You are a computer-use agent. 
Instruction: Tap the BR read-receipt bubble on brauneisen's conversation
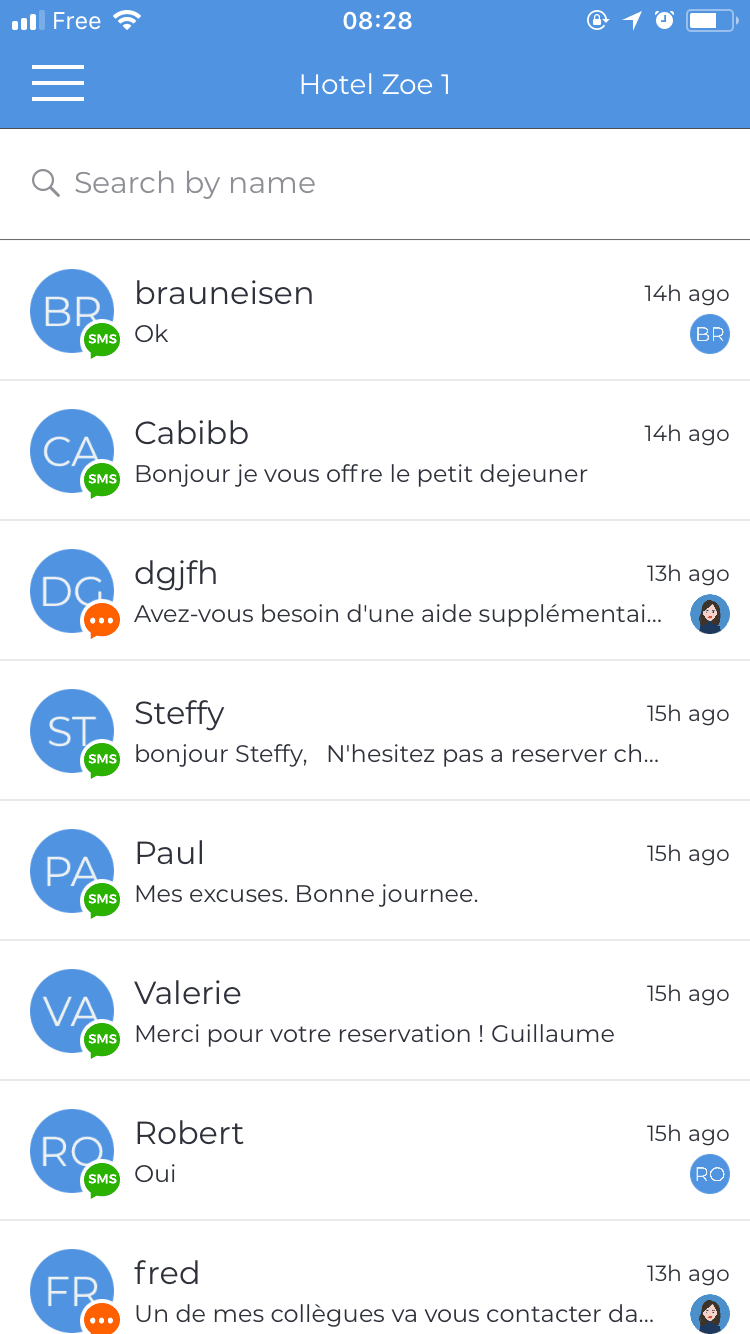pos(710,333)
